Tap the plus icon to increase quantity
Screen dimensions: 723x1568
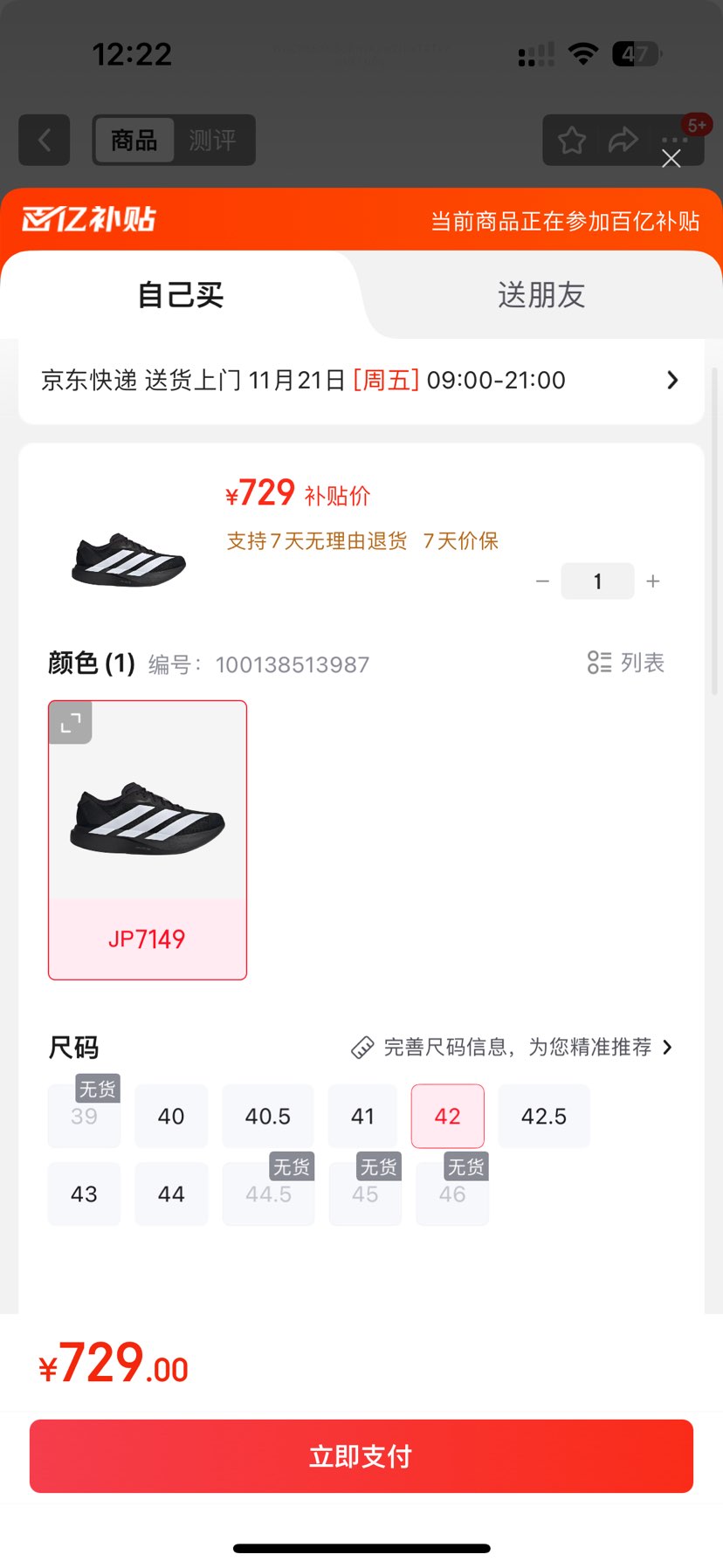[x=652, y=581]
